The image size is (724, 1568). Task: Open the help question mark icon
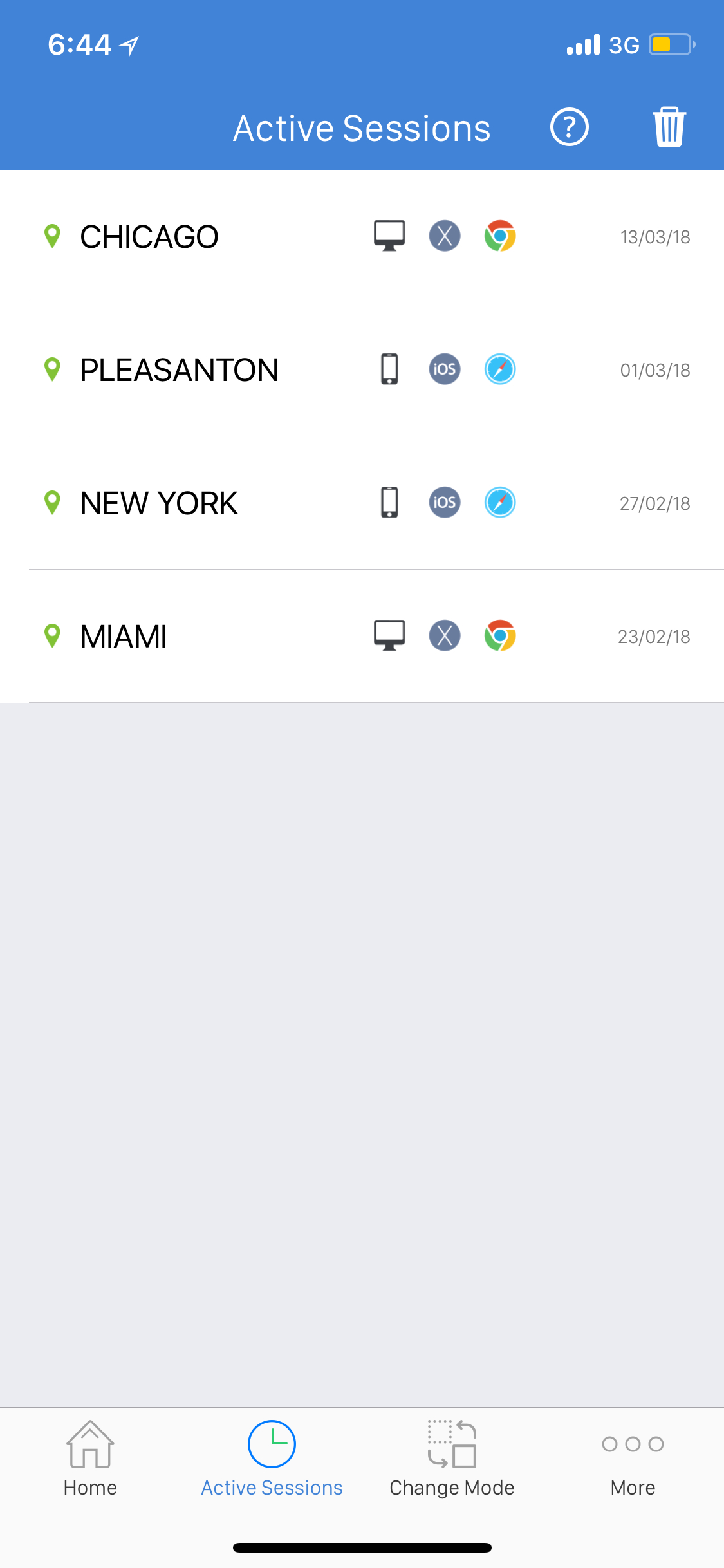569,127
